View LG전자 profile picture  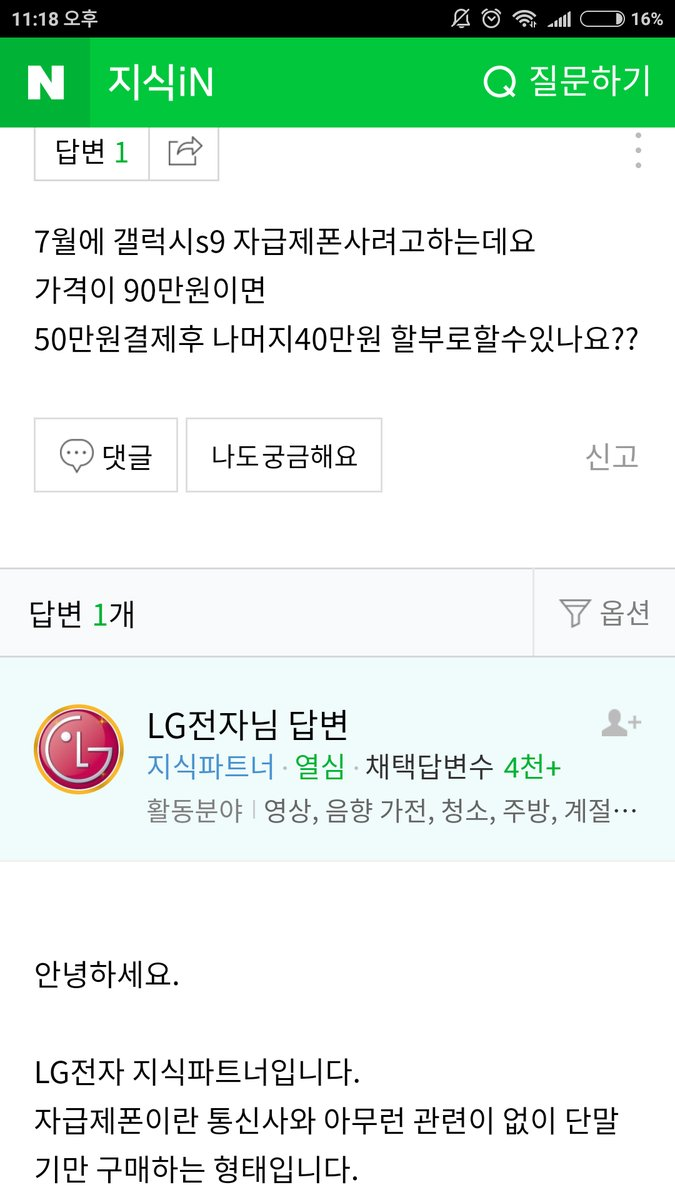[x=79, y=750]
